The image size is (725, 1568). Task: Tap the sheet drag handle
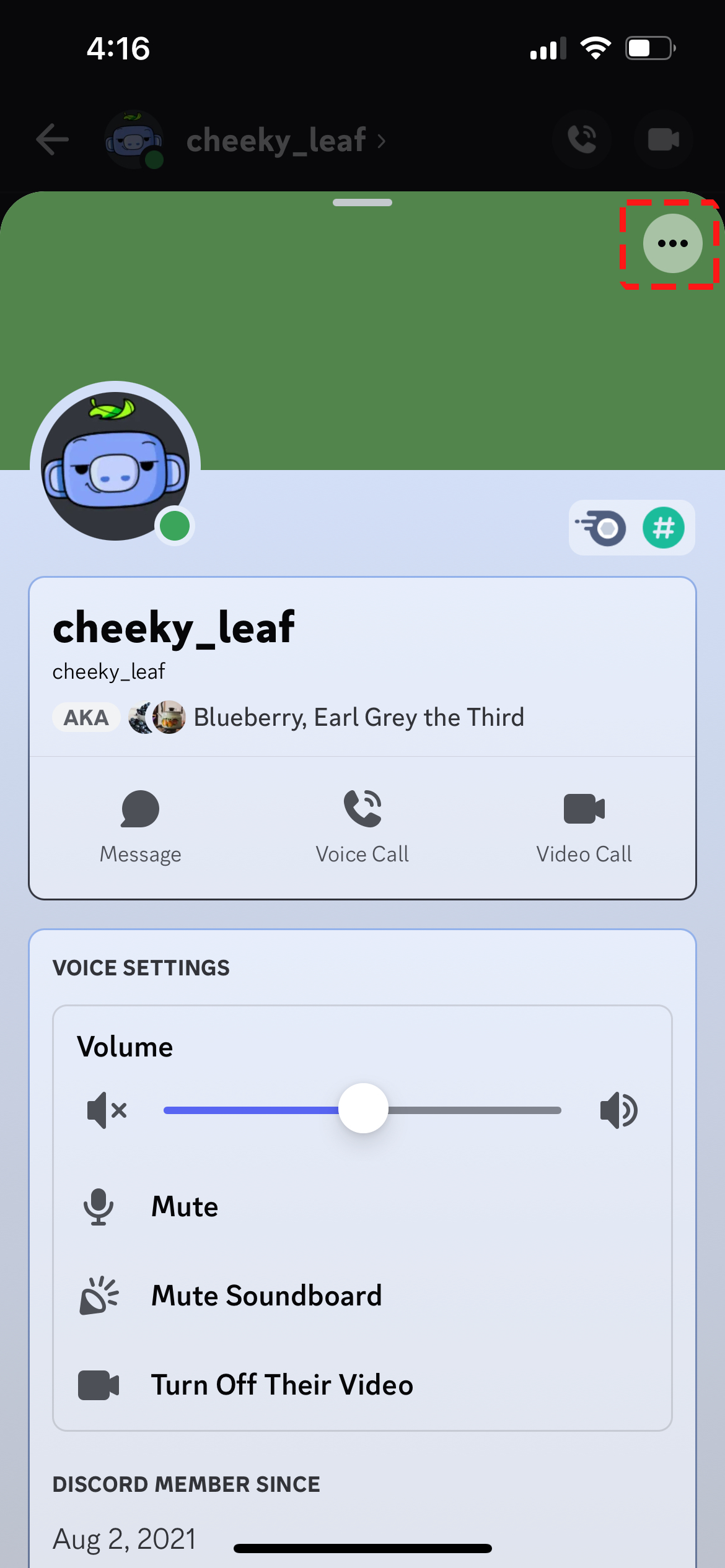click(362, 203)
